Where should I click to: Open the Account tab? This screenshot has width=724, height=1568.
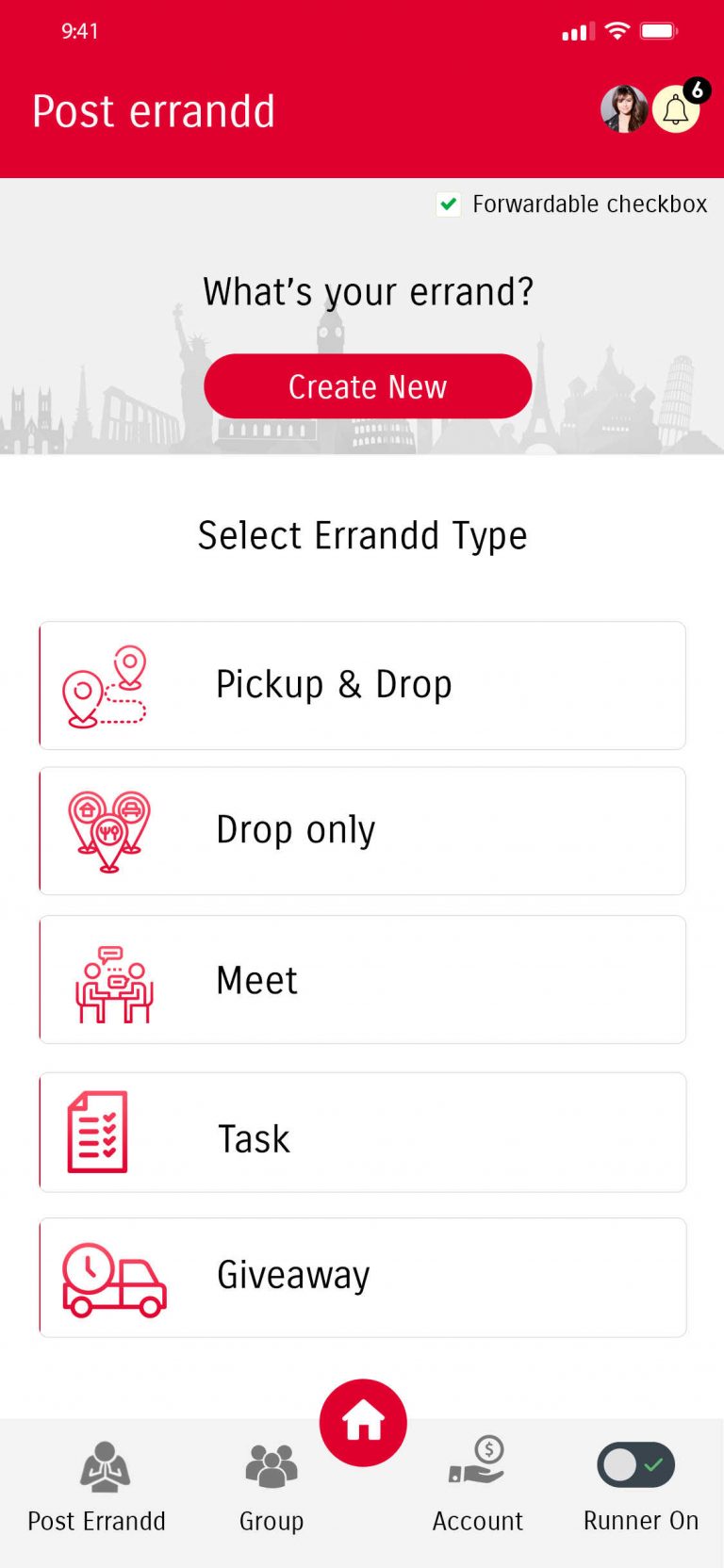[477, 1485]
